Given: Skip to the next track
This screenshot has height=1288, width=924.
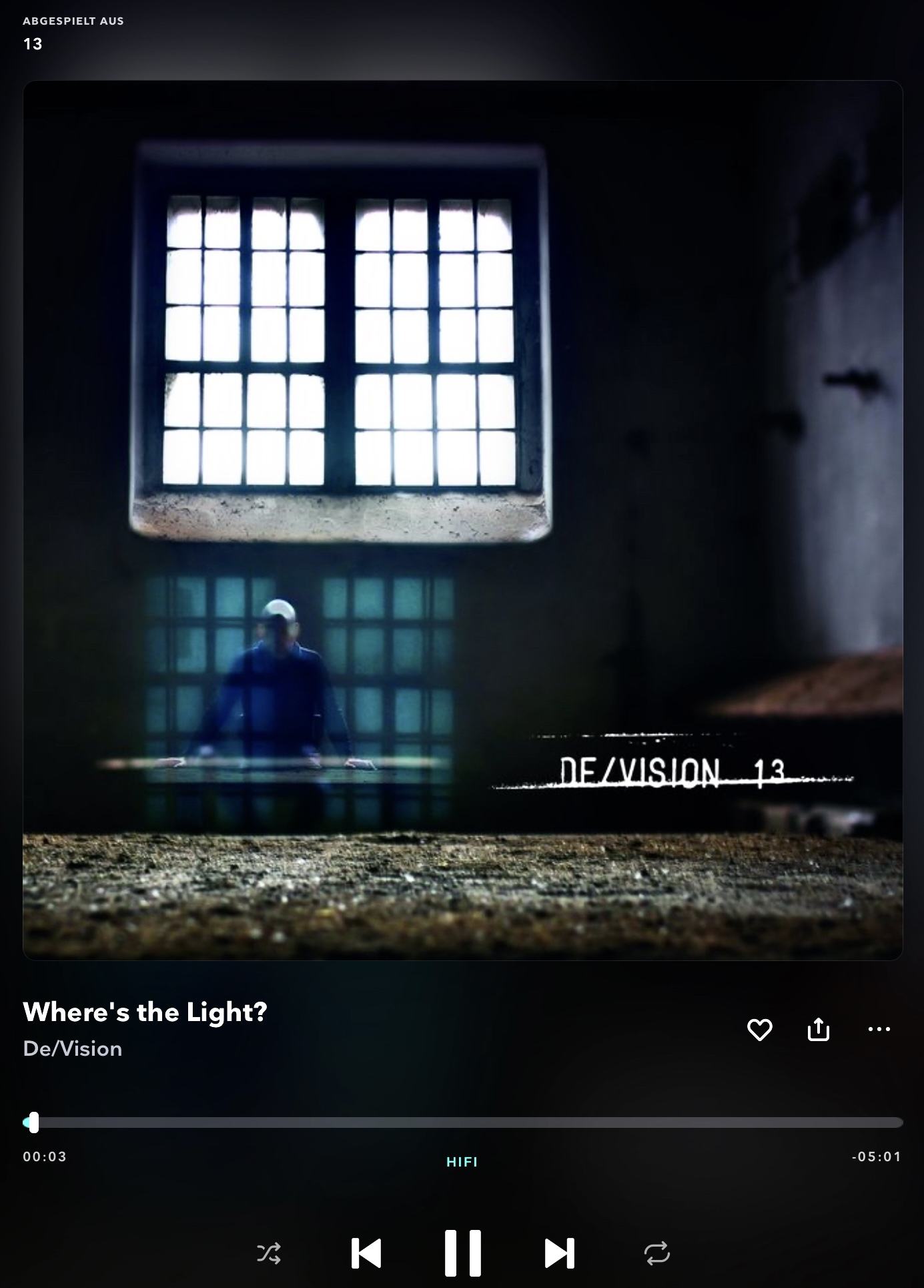Looking at the screenshot, I should [x=559, y=1253].
